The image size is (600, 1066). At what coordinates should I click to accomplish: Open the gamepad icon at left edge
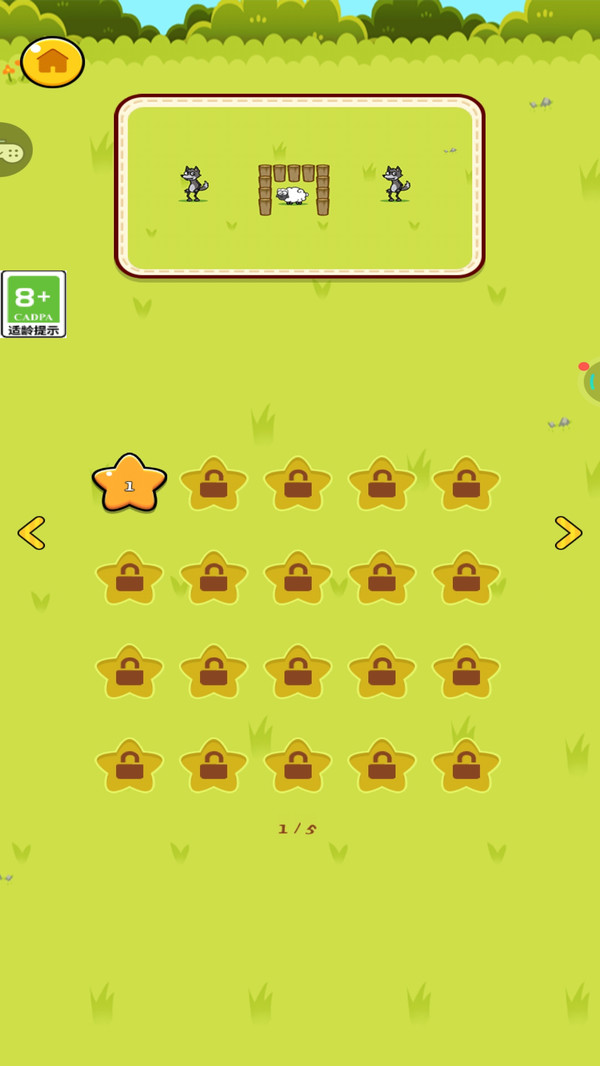[x=12, y=151]
